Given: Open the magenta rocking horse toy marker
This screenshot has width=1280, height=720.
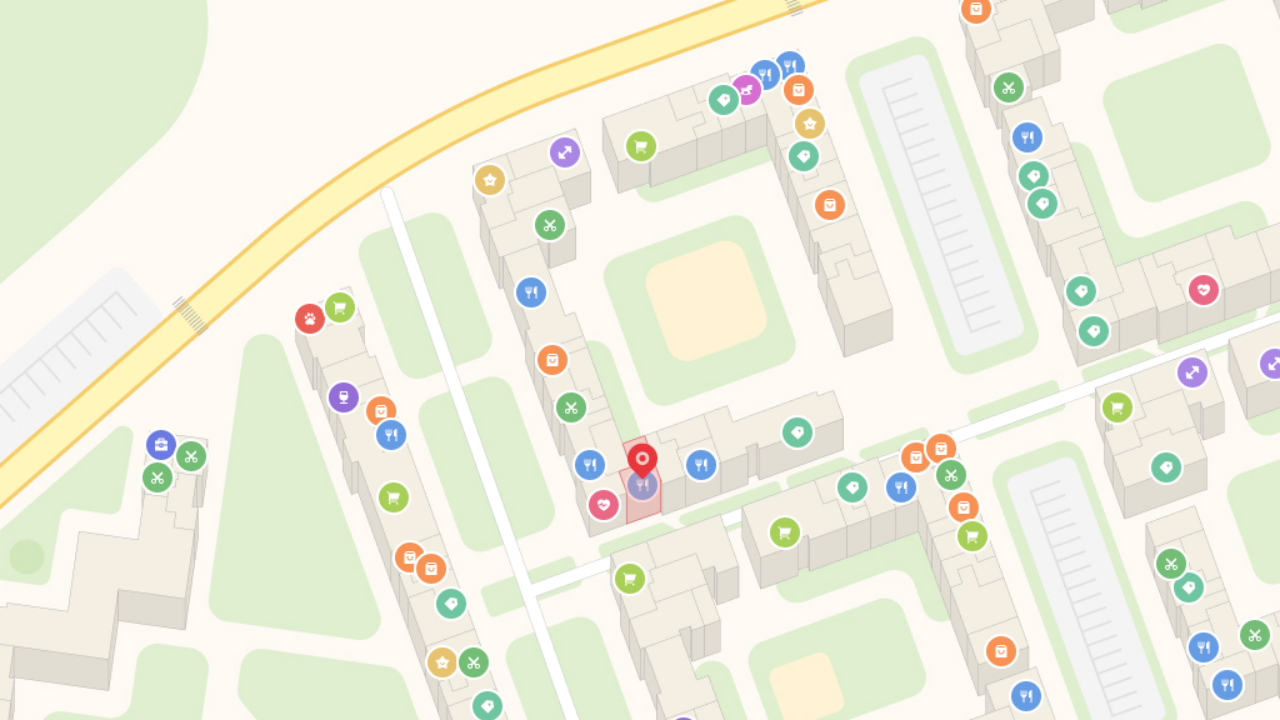Looking at the screenshot, I should click(746, 90).
